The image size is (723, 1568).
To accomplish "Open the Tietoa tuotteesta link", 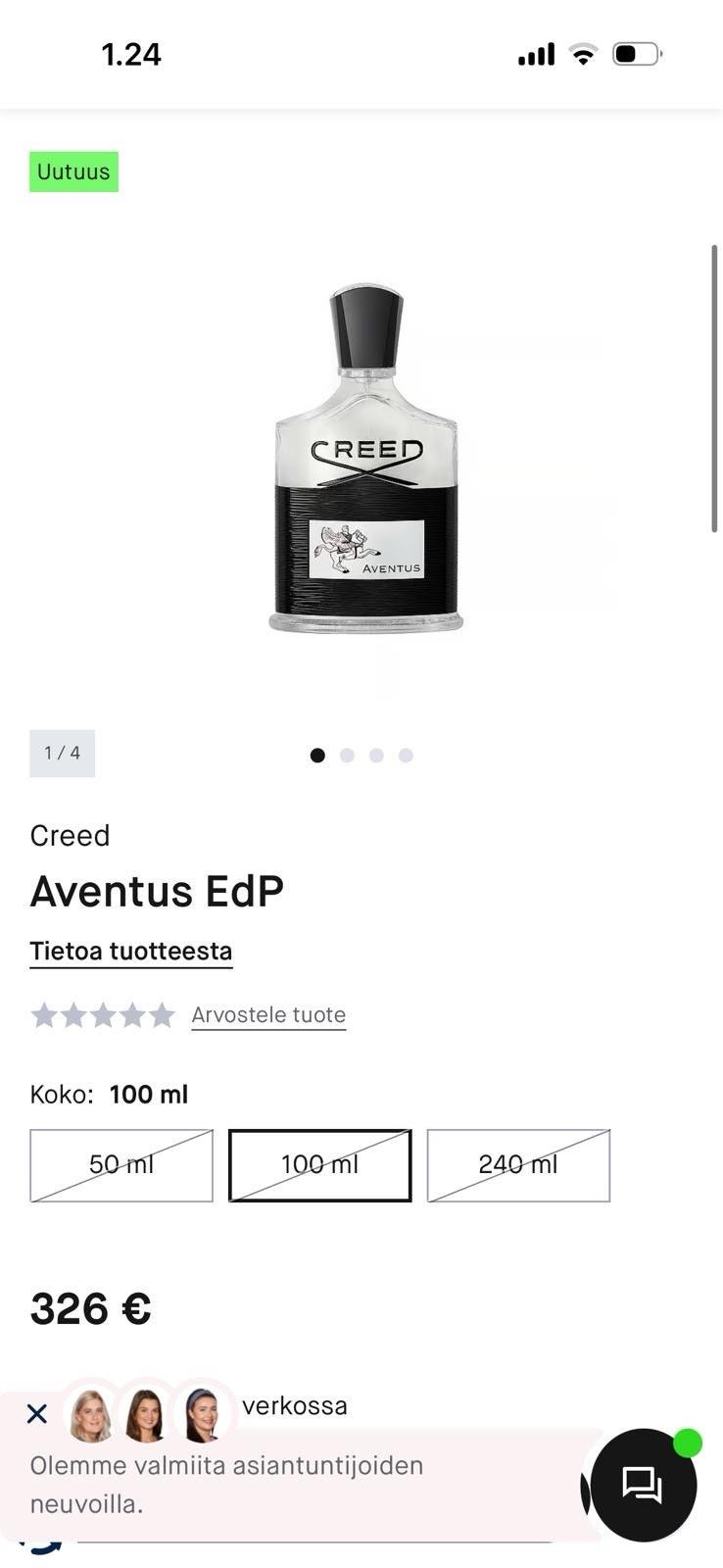I will click(x=130, y=952).
